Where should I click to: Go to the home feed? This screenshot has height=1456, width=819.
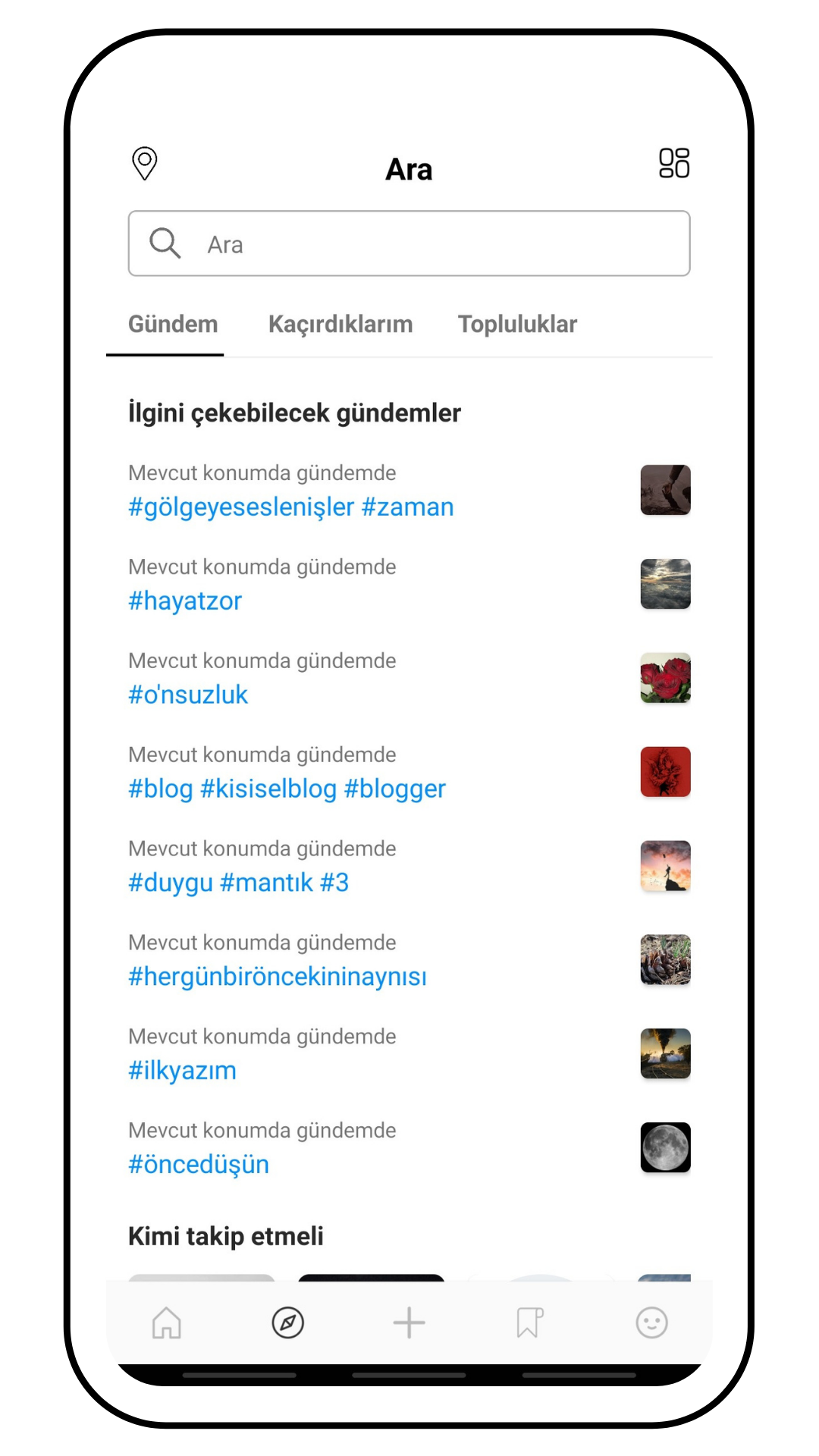coord(167,1323)
